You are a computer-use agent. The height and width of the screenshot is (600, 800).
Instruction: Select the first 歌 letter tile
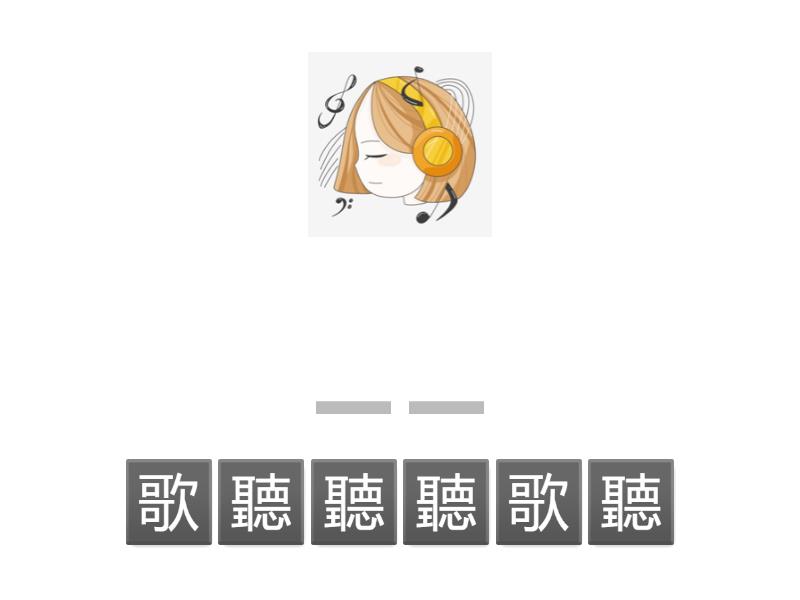click(168, 502)
